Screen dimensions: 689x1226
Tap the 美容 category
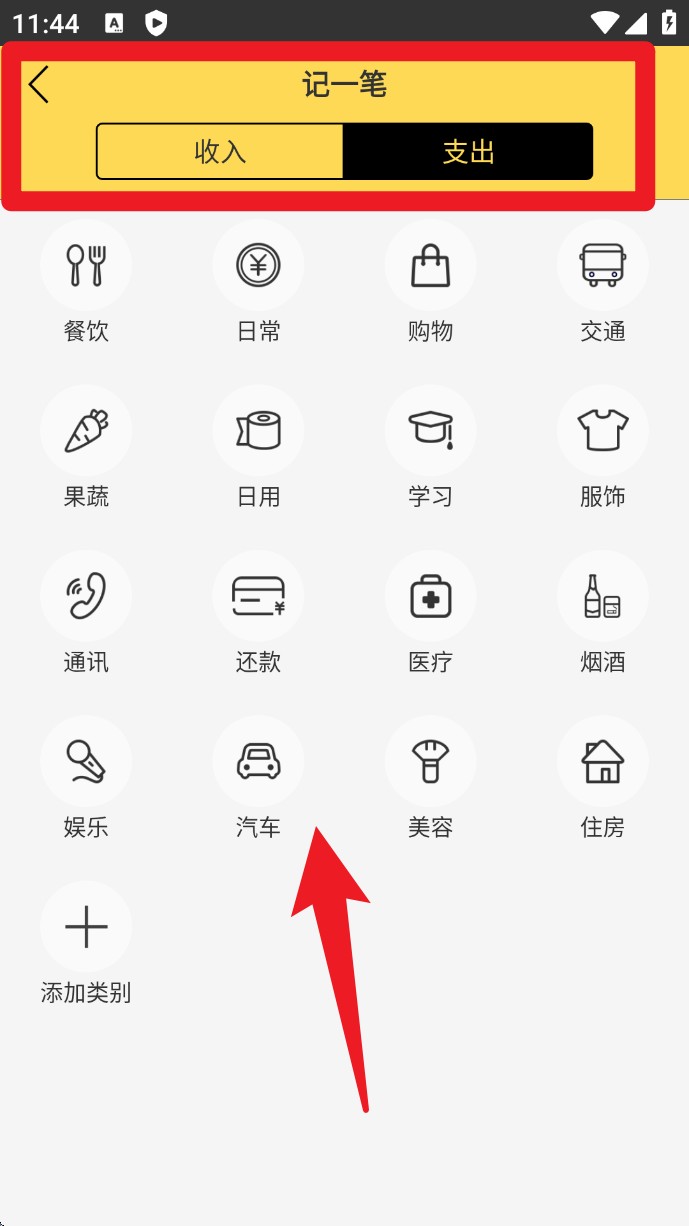click(x=430, y=761)
